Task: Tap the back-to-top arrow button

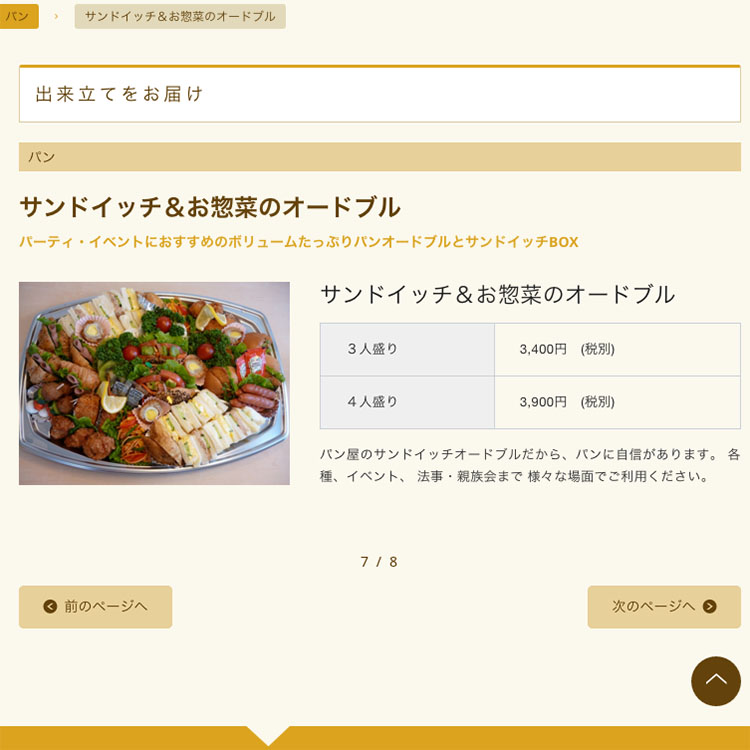Action: [x=715, y=681]
